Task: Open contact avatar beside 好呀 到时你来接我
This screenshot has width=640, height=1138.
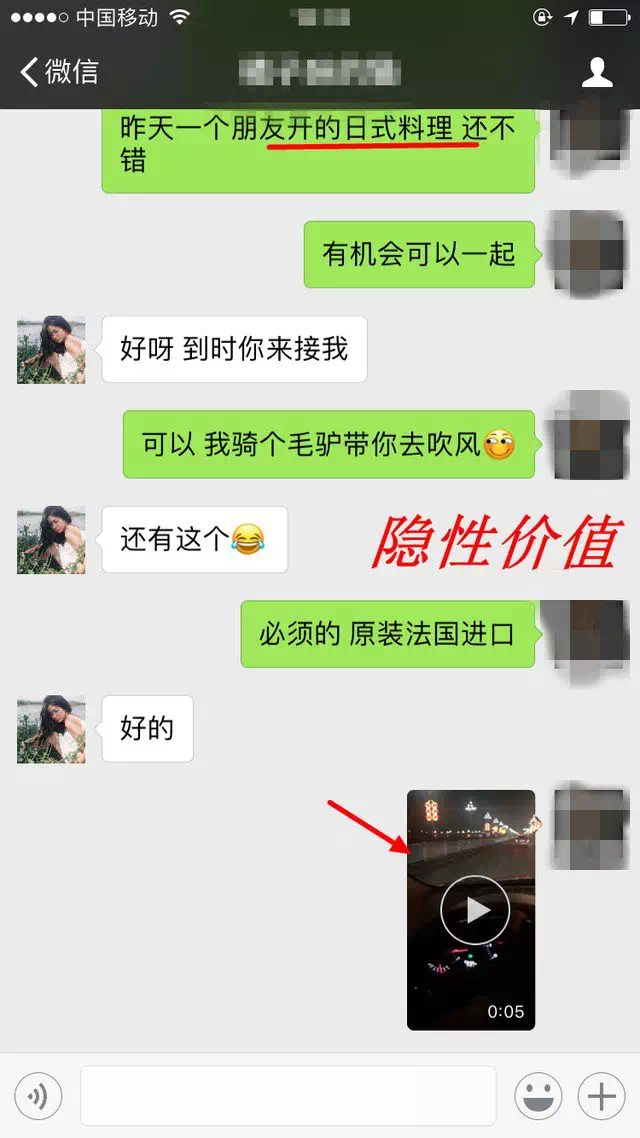Action: 51,350
